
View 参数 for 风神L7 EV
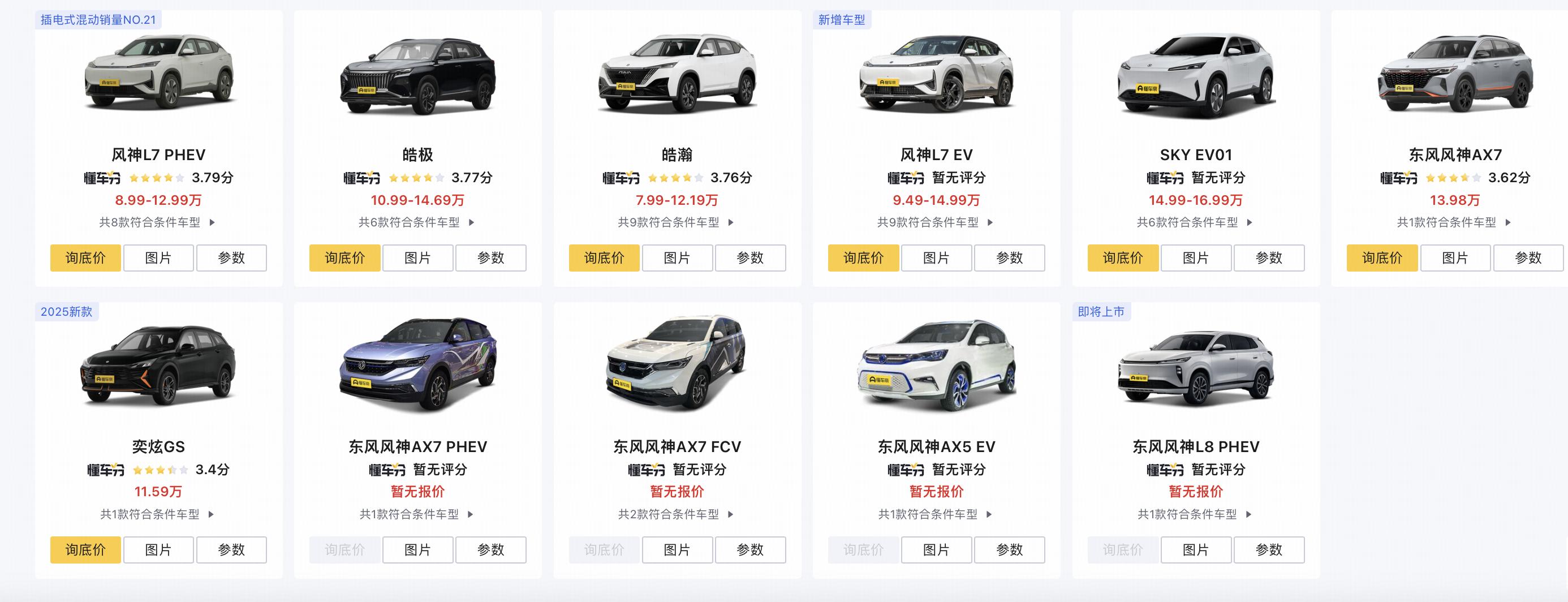[1009, 258]
